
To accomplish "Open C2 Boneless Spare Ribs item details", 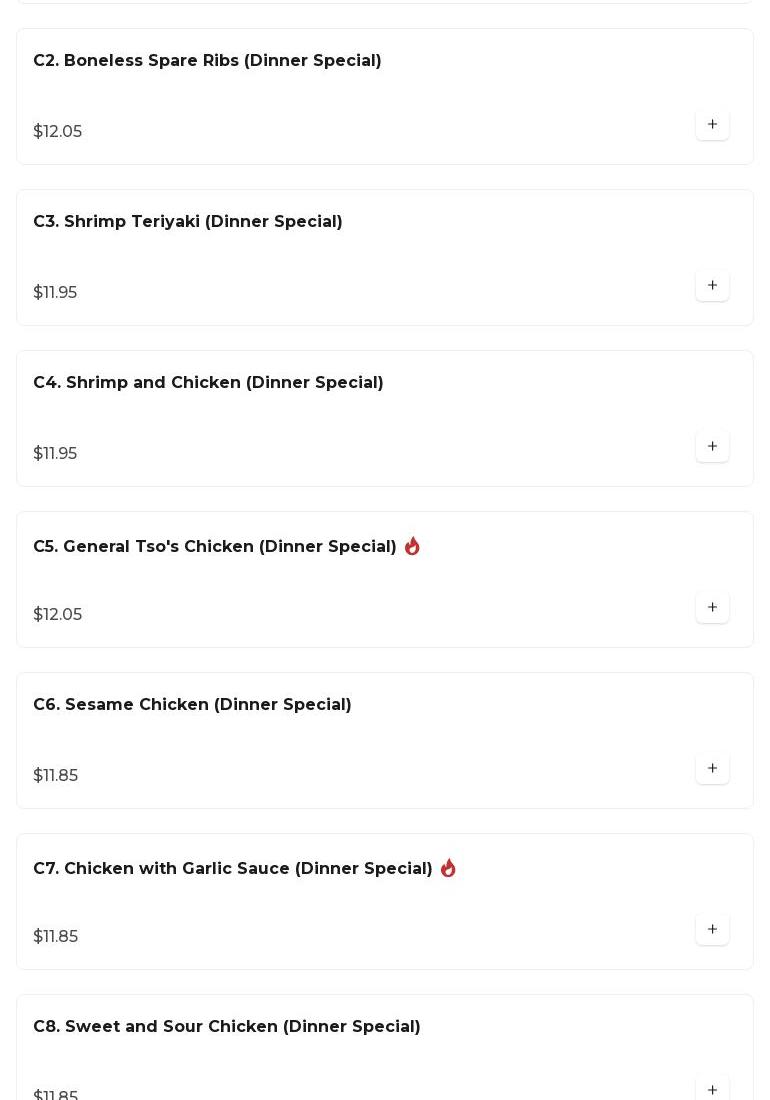I will click(207, 61).
